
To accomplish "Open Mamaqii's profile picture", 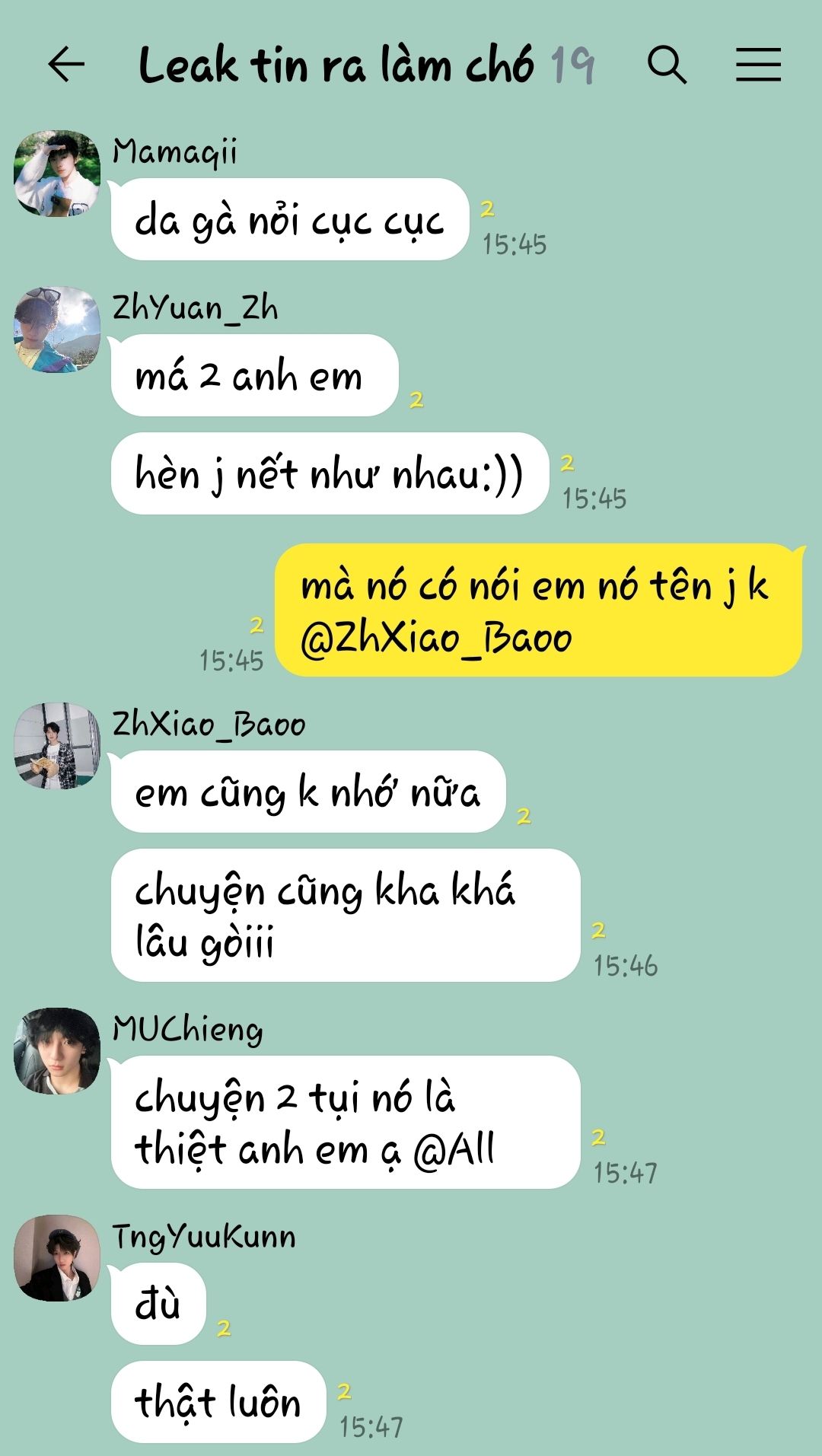I will [57, 174].
